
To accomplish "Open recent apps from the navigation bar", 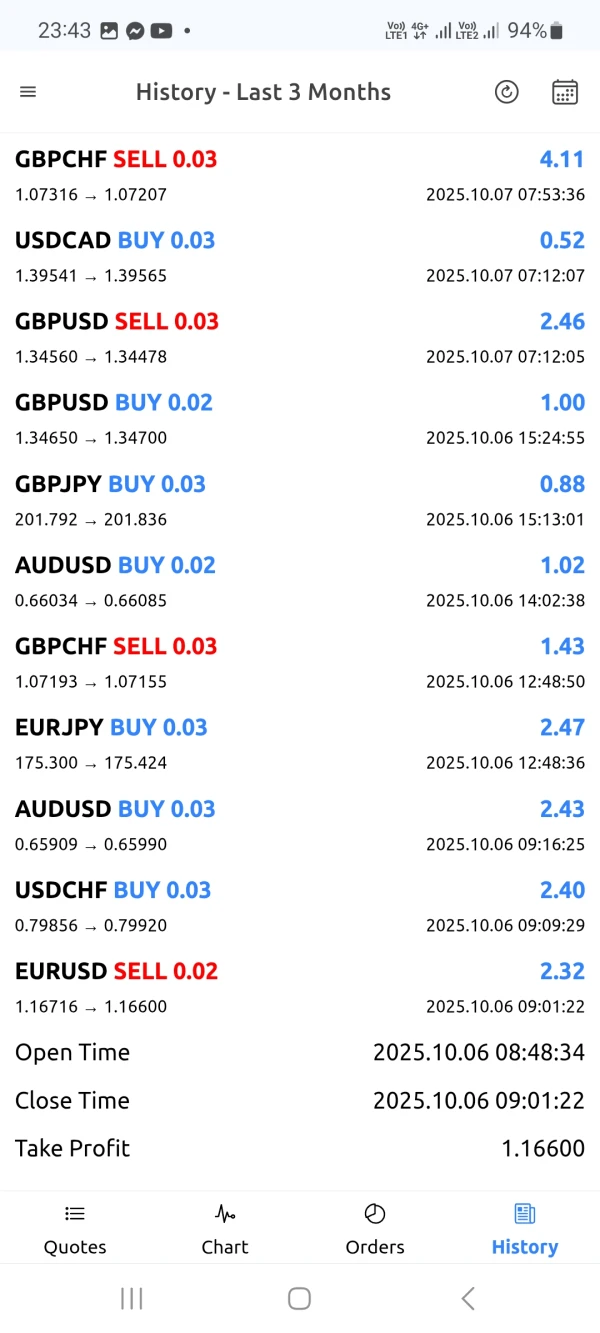I will pyautogui.click(x=131, y=1298).
